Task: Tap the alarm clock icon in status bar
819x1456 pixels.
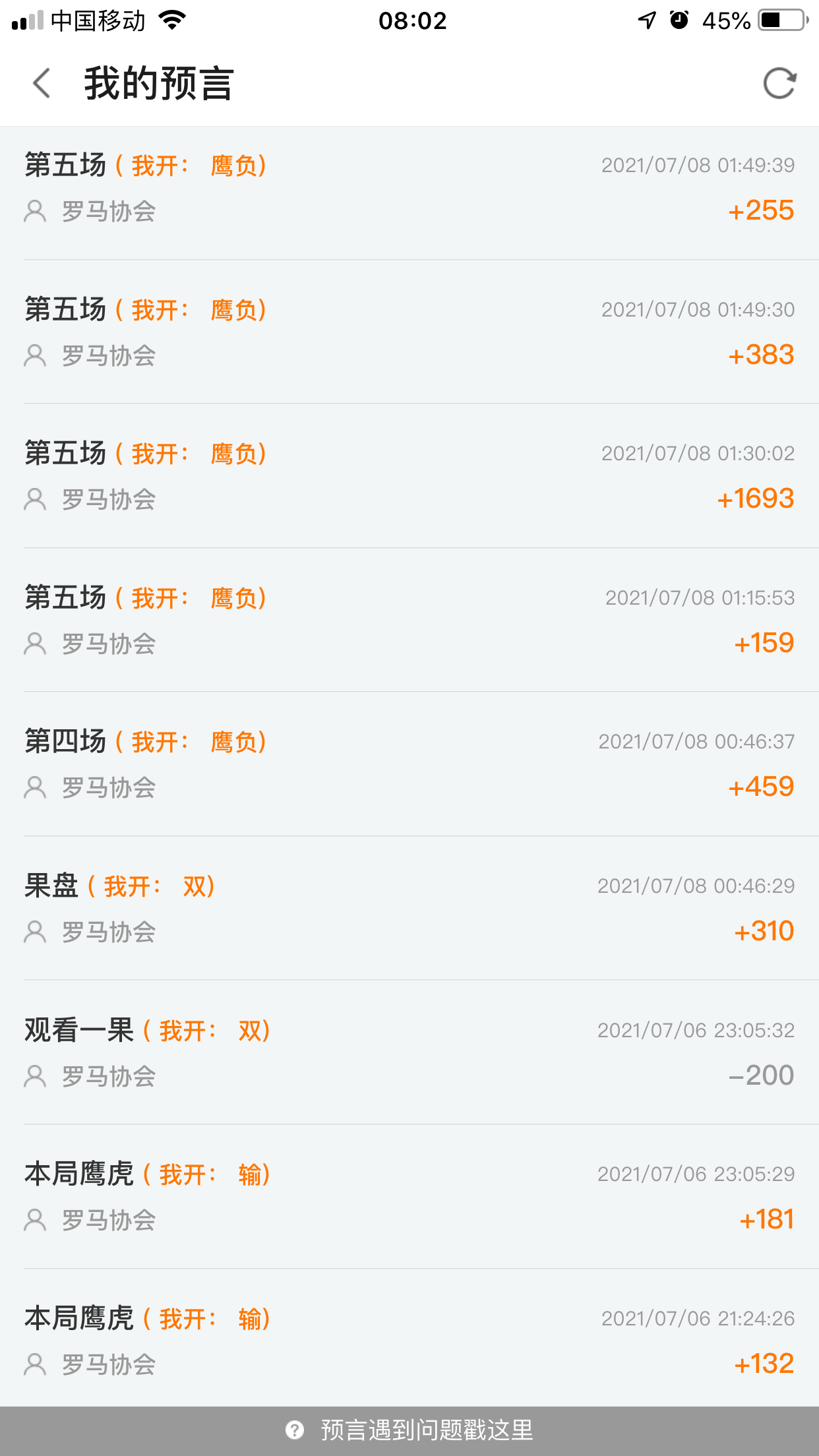Action: (679, 20)
